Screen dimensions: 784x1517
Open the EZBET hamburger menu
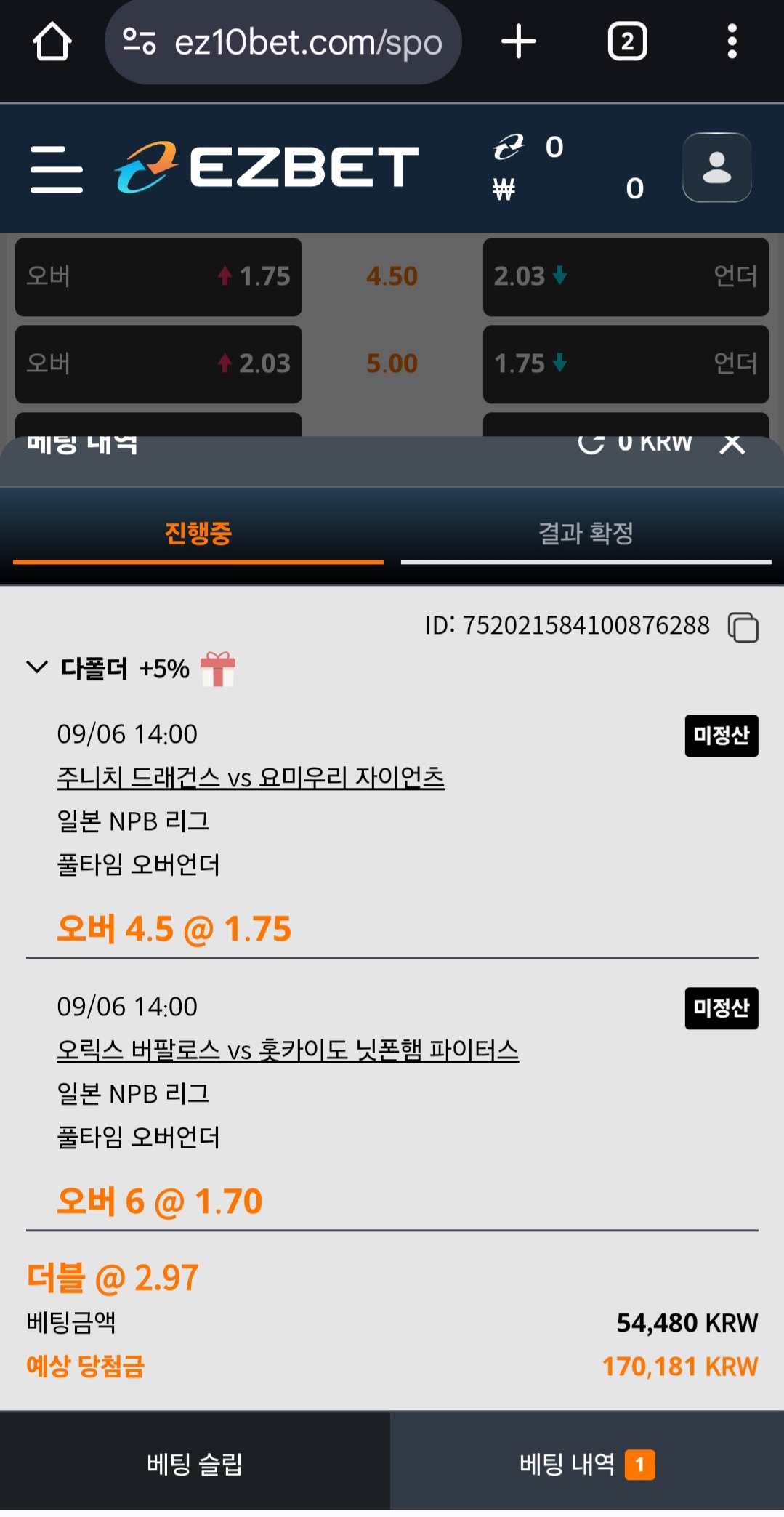coord(57,169)
